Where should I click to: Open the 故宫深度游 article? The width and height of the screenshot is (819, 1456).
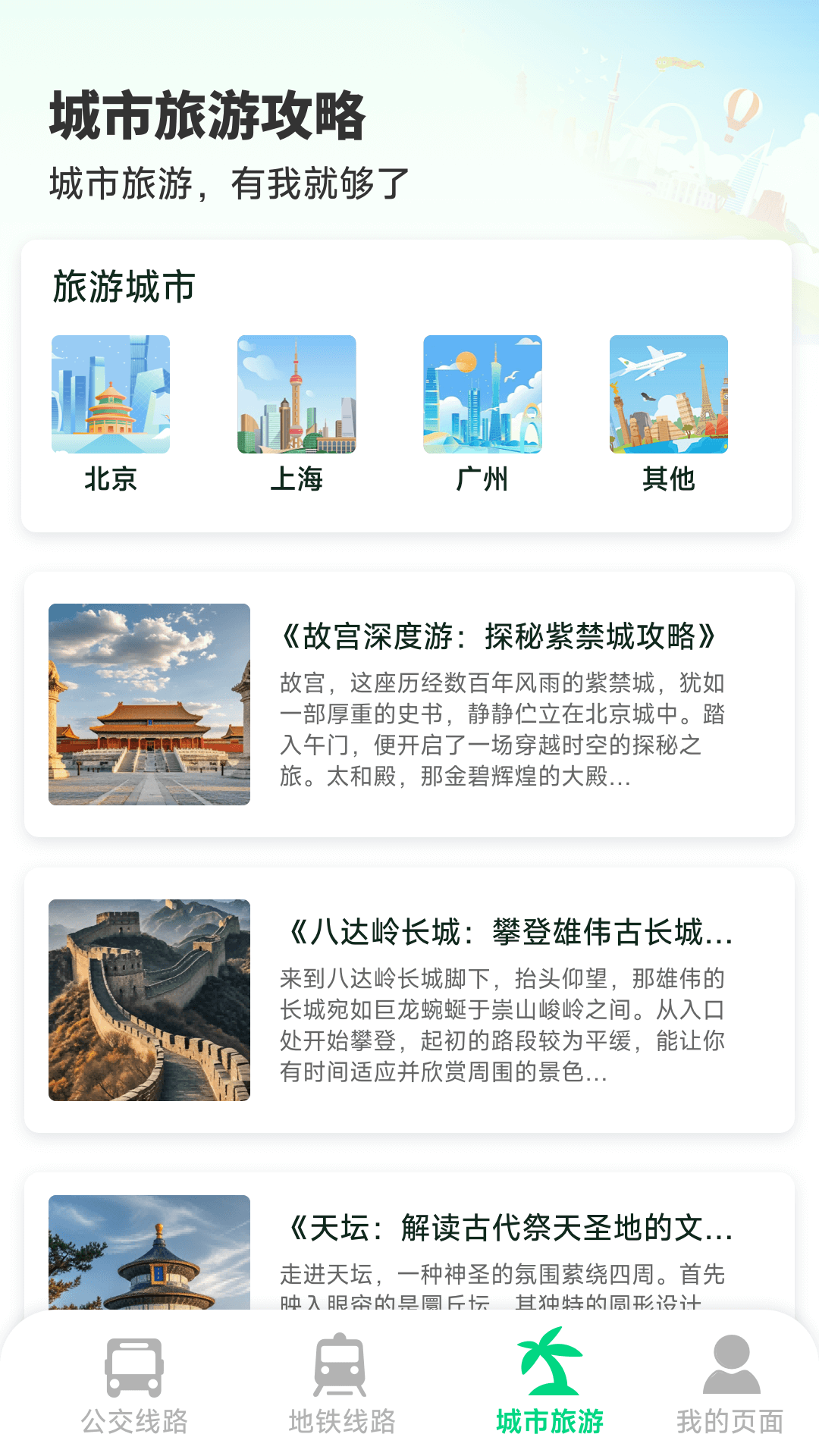(x=409, y=704)
